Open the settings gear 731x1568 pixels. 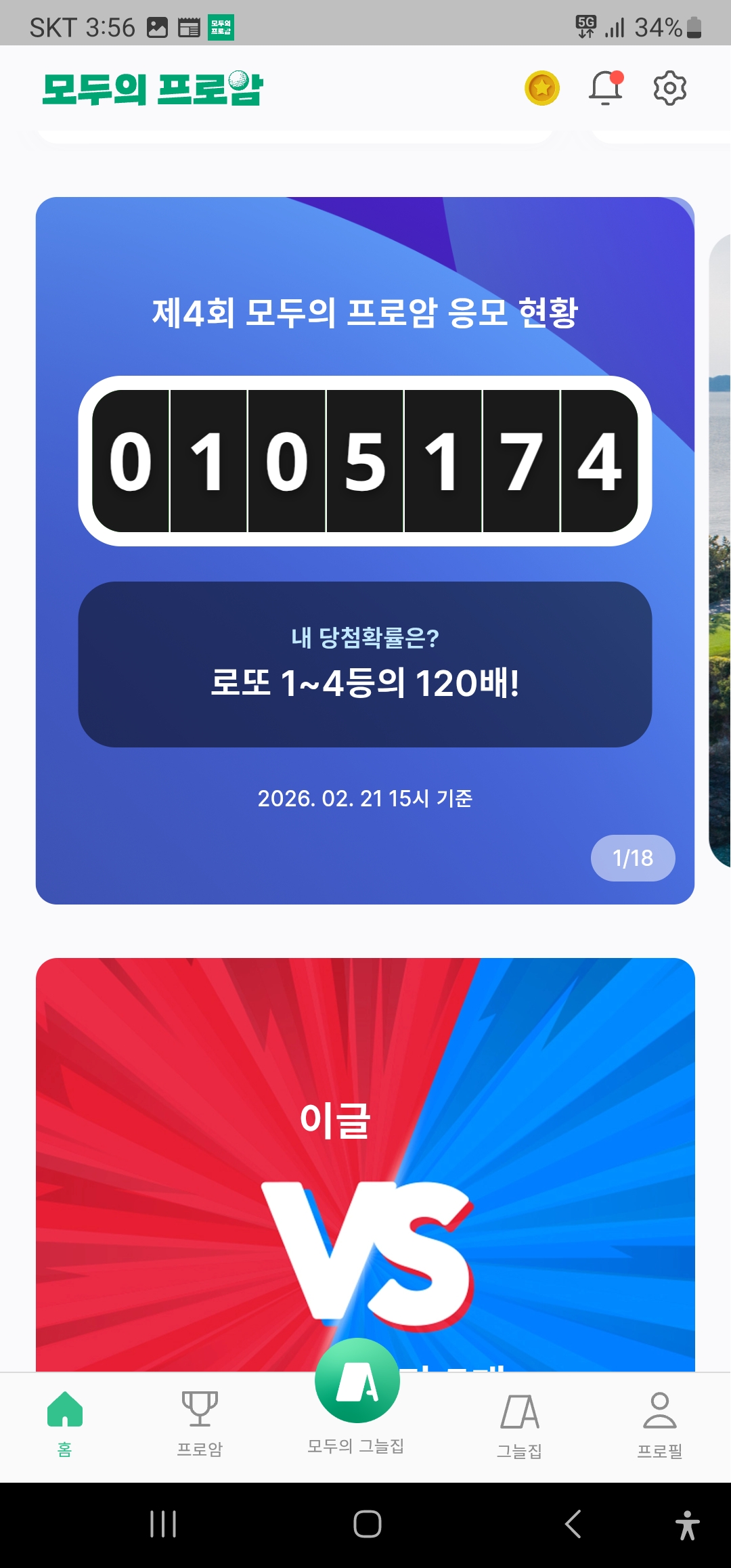(669, 88)
